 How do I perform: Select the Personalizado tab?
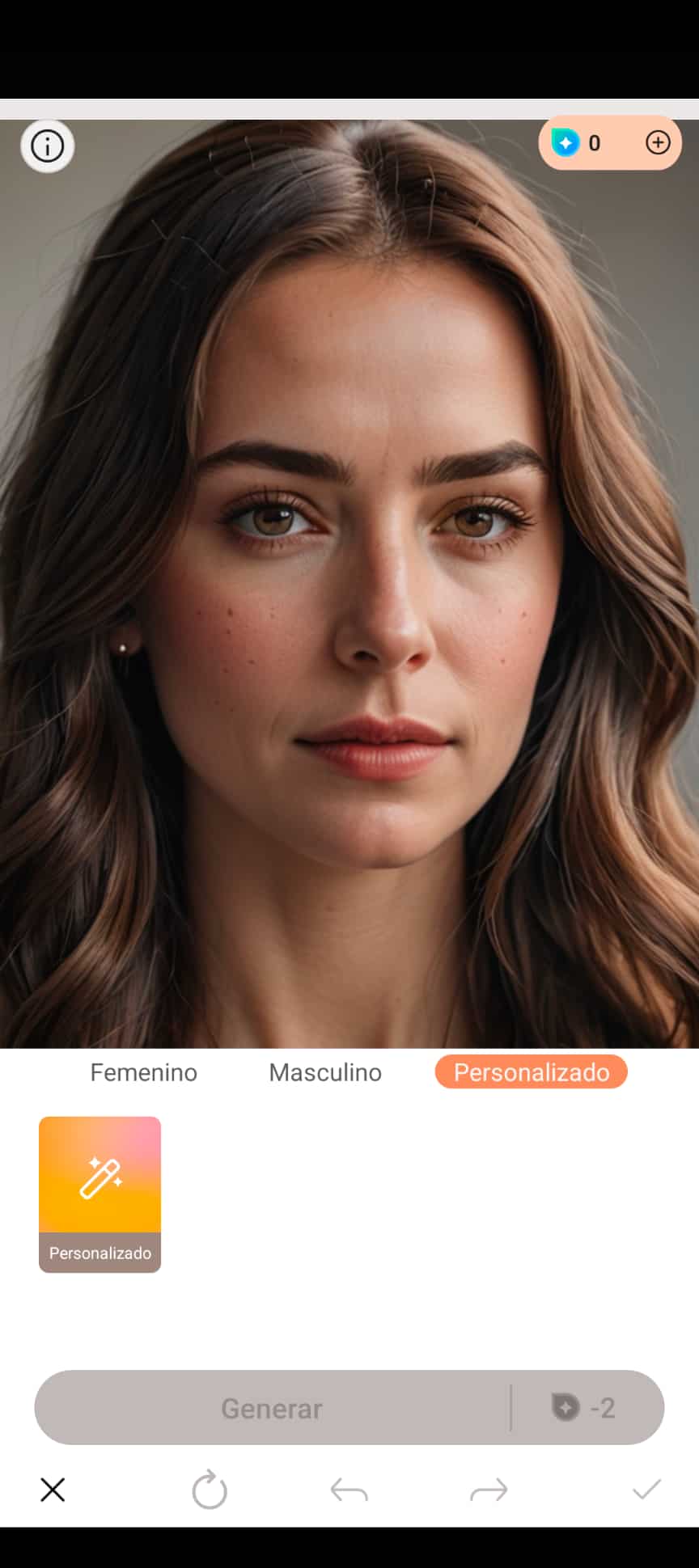(x=531, y=1072)
